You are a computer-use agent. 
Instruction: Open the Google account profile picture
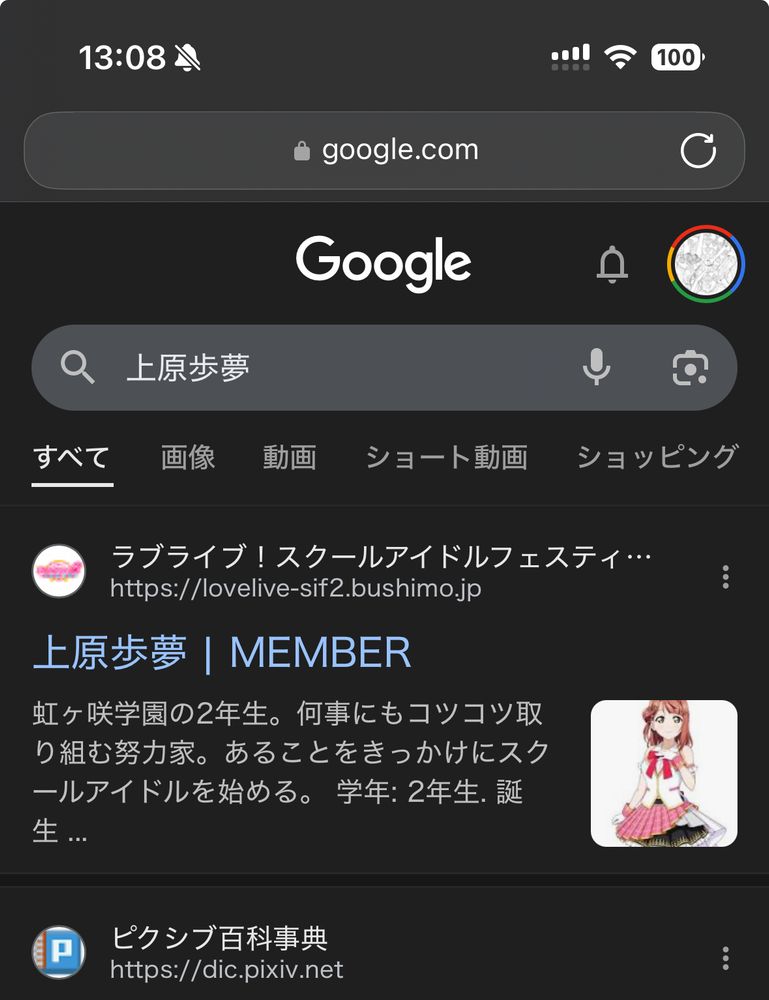705,264
